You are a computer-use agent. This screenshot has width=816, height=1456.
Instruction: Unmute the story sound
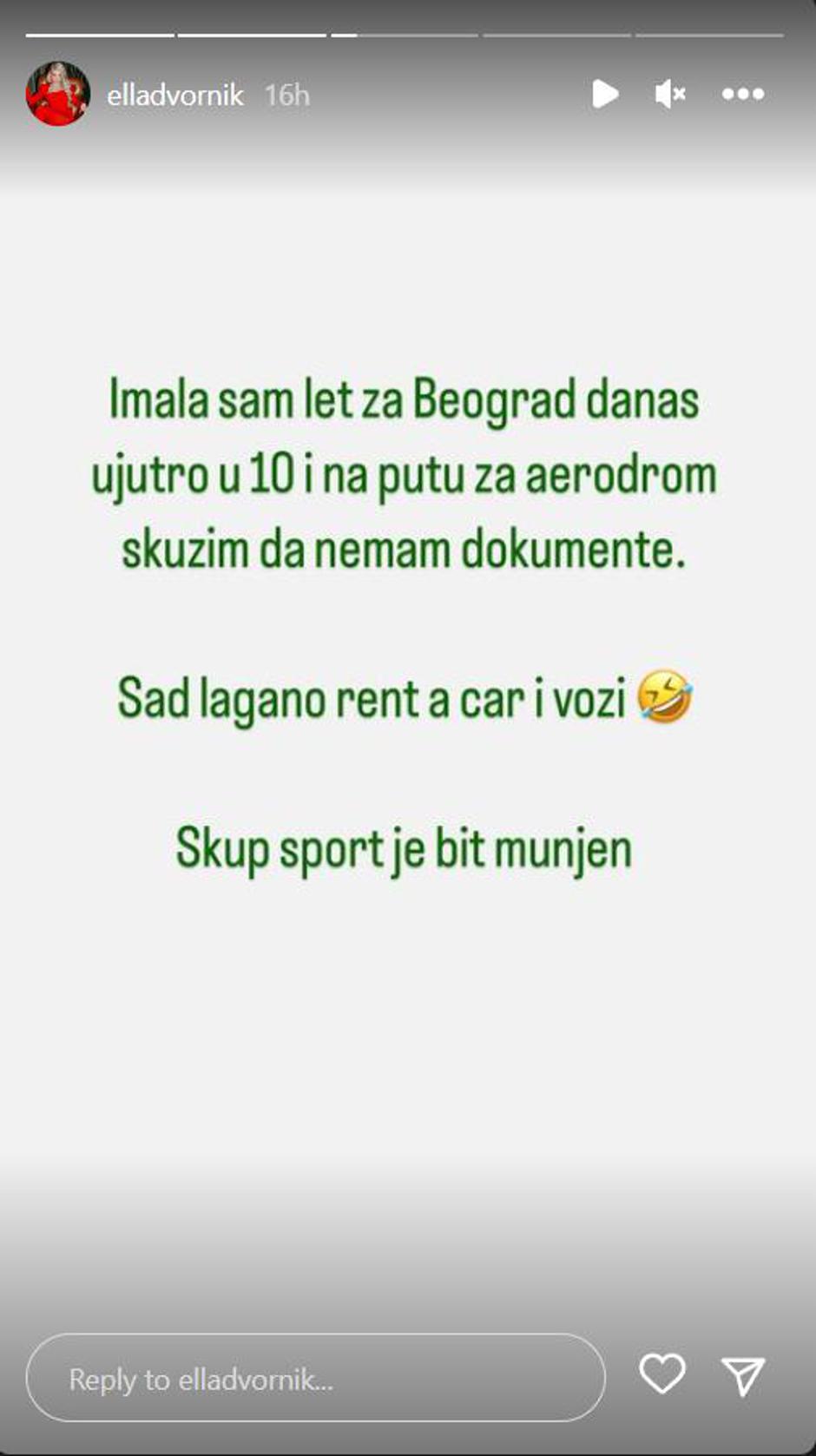coord(670,94)
